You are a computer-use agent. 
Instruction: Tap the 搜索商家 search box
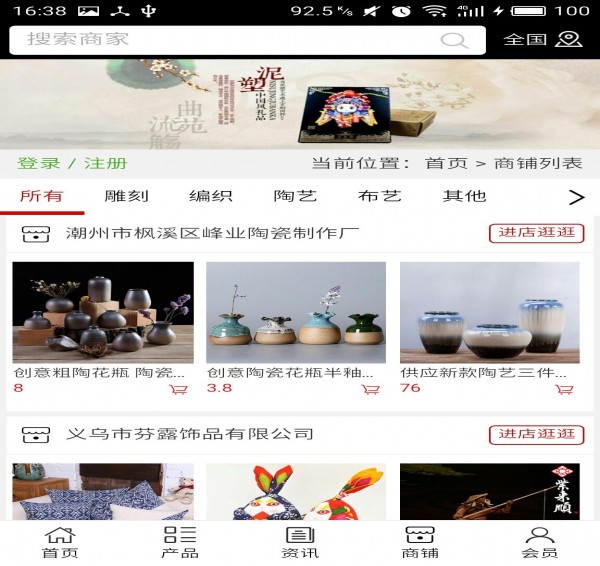click(x=230, y=40)
